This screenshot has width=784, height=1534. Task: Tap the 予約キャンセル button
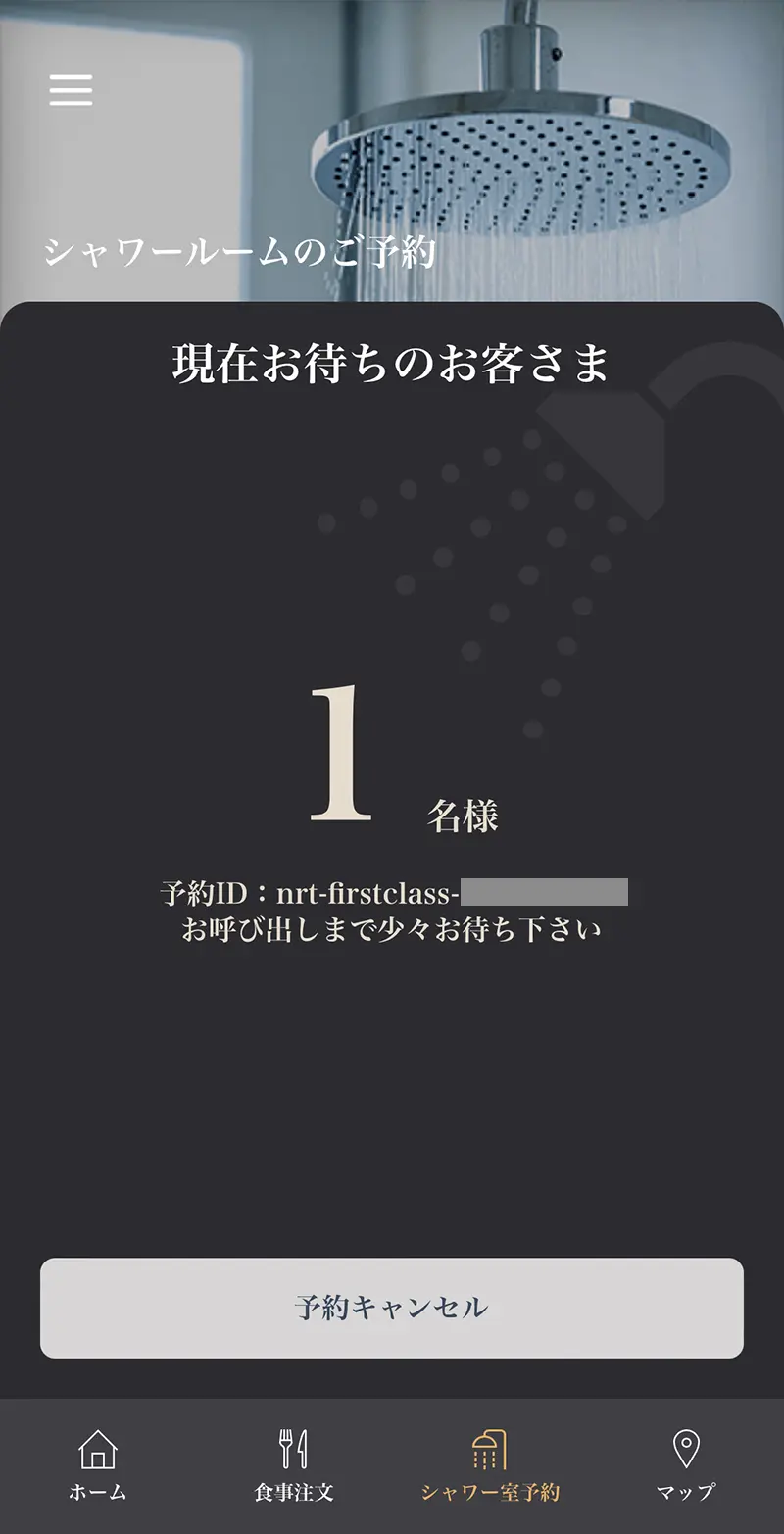click(392, 1308)
